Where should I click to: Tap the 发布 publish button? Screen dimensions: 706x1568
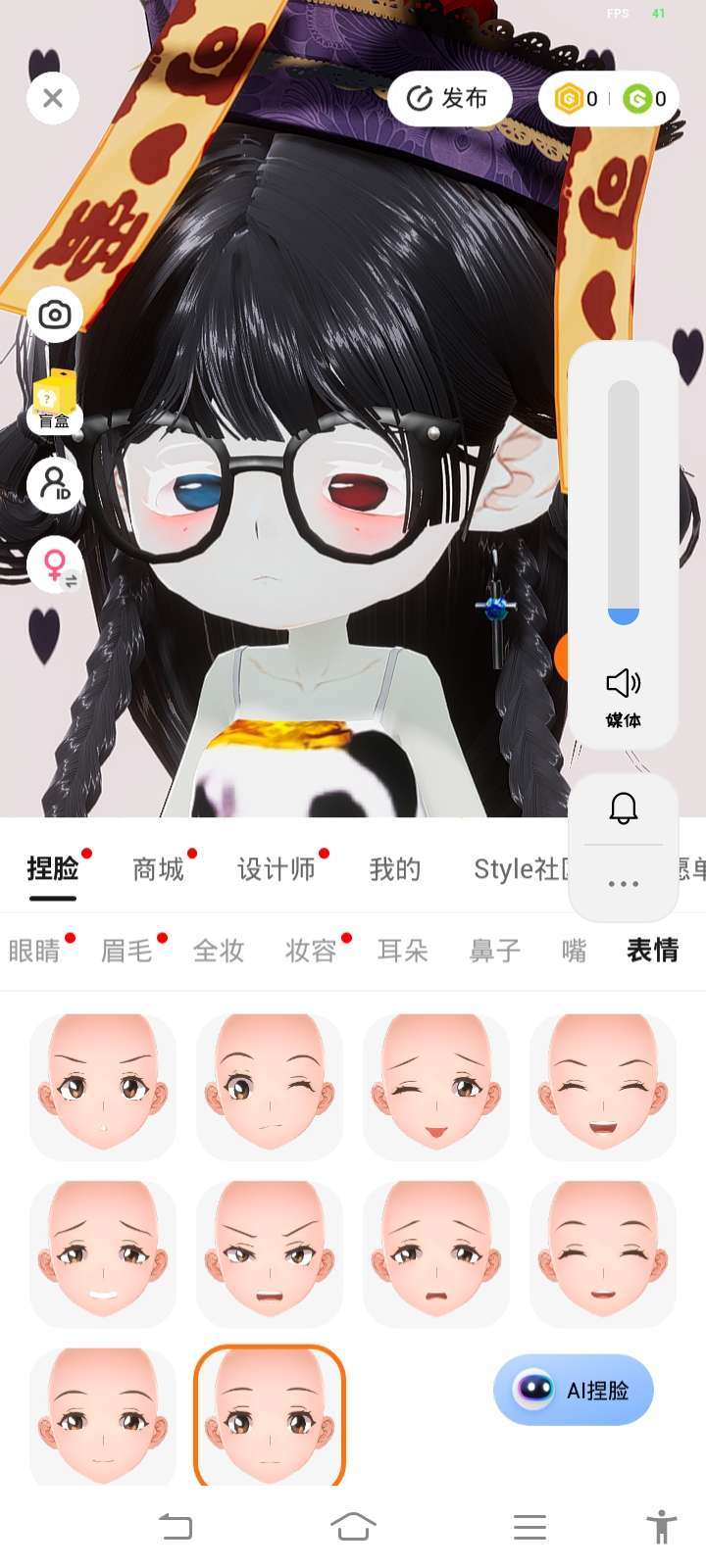[449, 98]
